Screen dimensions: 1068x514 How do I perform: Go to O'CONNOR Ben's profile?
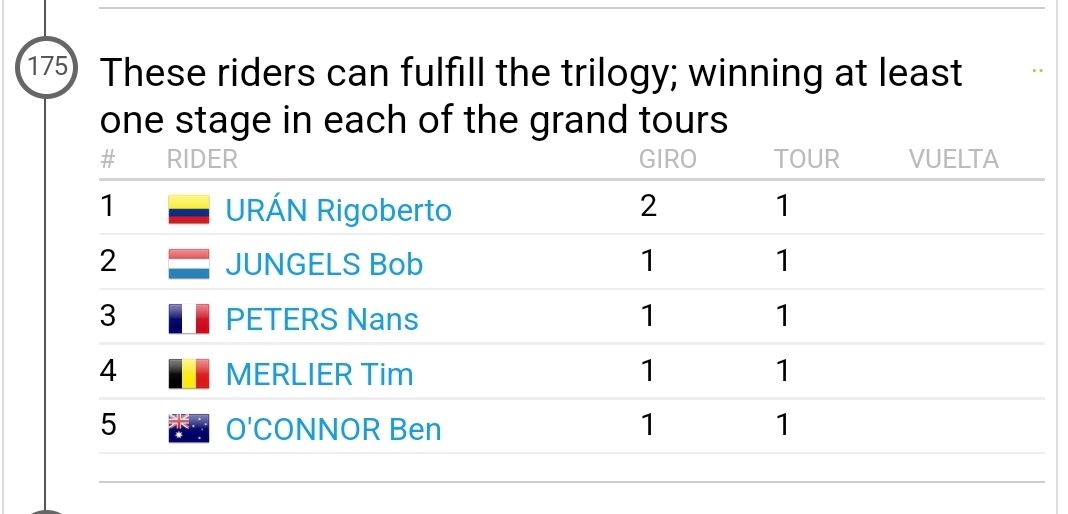point(333,429)
